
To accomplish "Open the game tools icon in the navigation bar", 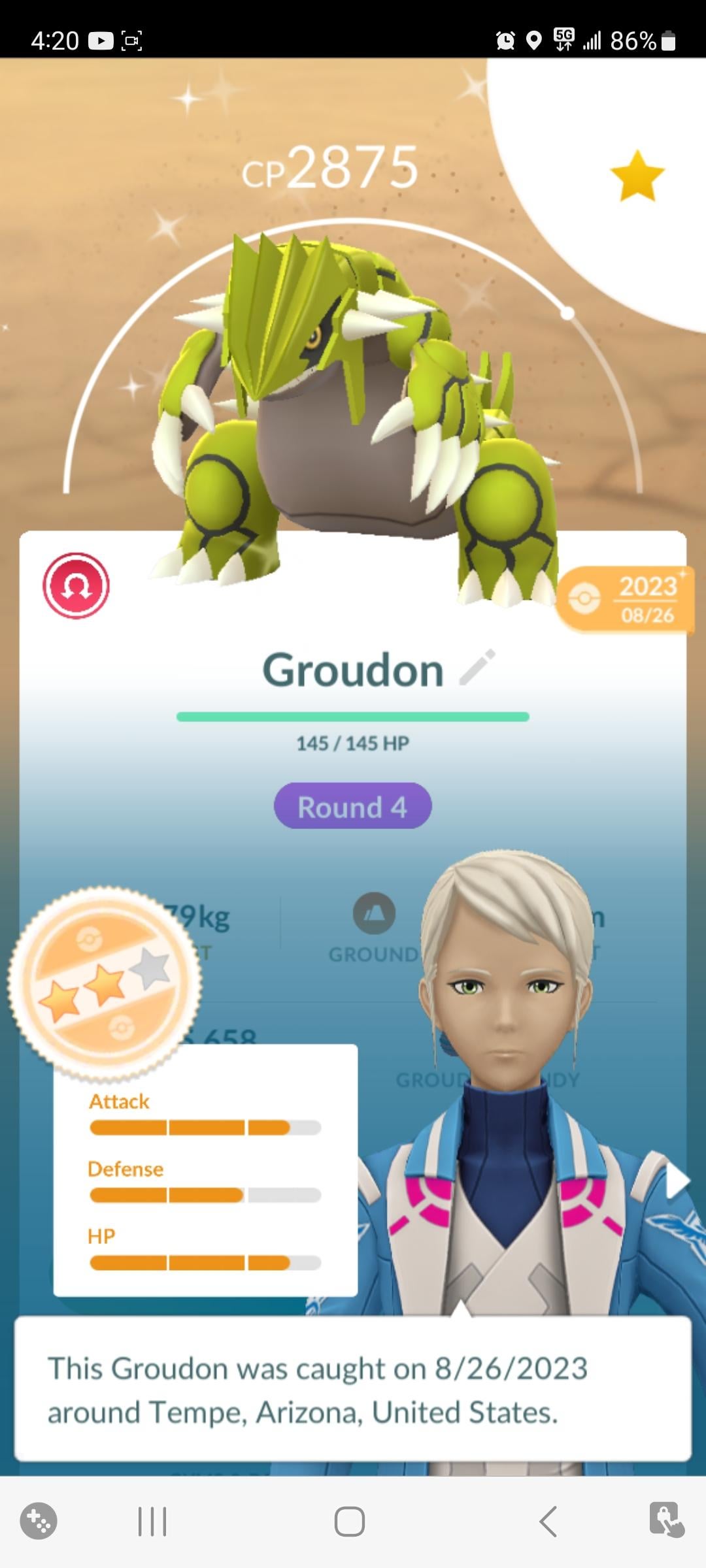I will point(39,1521).
